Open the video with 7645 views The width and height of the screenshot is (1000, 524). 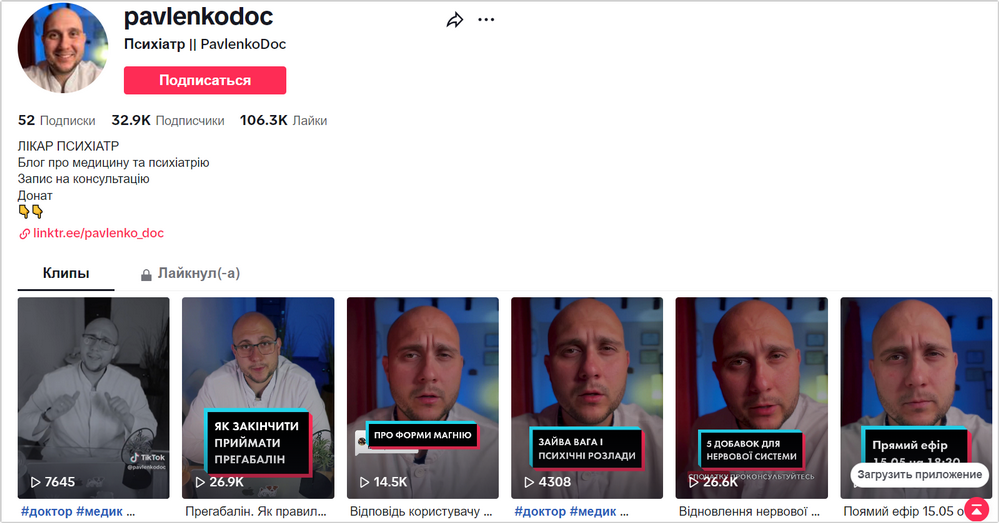pyautogui.click(x=94, y=397)
